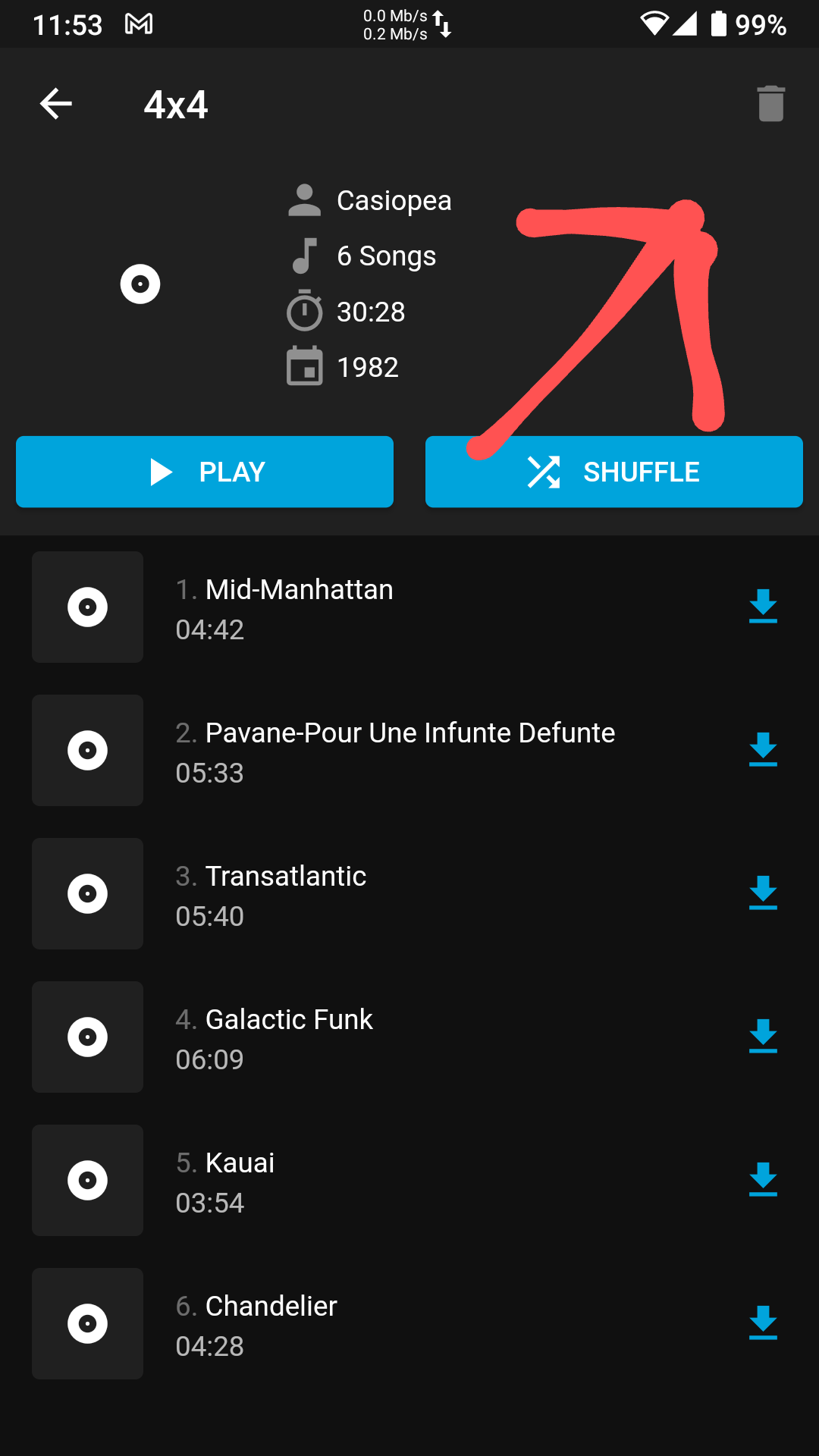The width and height of the screenshot is (819, 1456).
Task: Play the Chandelier track
Action: click(409, 1324)
